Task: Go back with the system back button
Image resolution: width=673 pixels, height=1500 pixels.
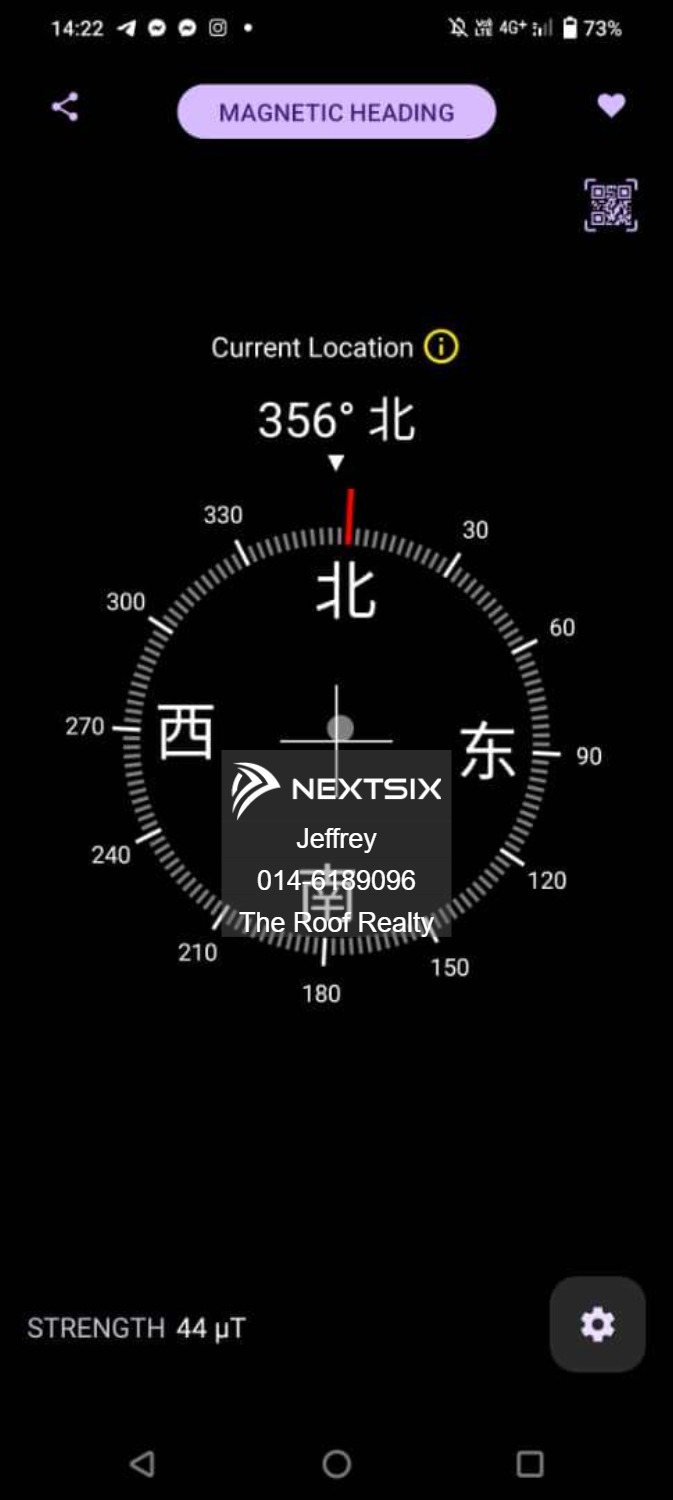Action: [142, 1464]
